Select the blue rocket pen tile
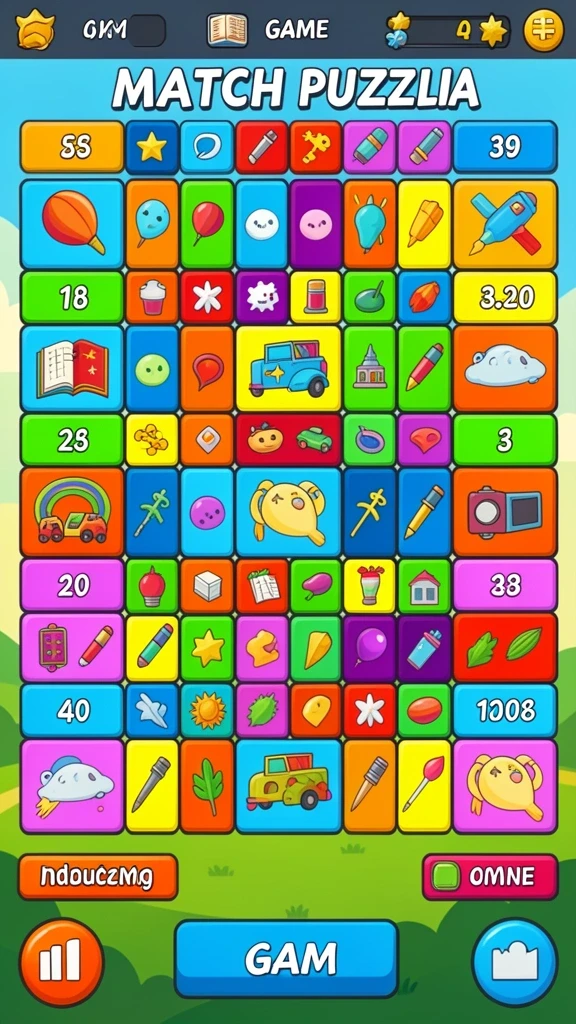 coord(505,224)
